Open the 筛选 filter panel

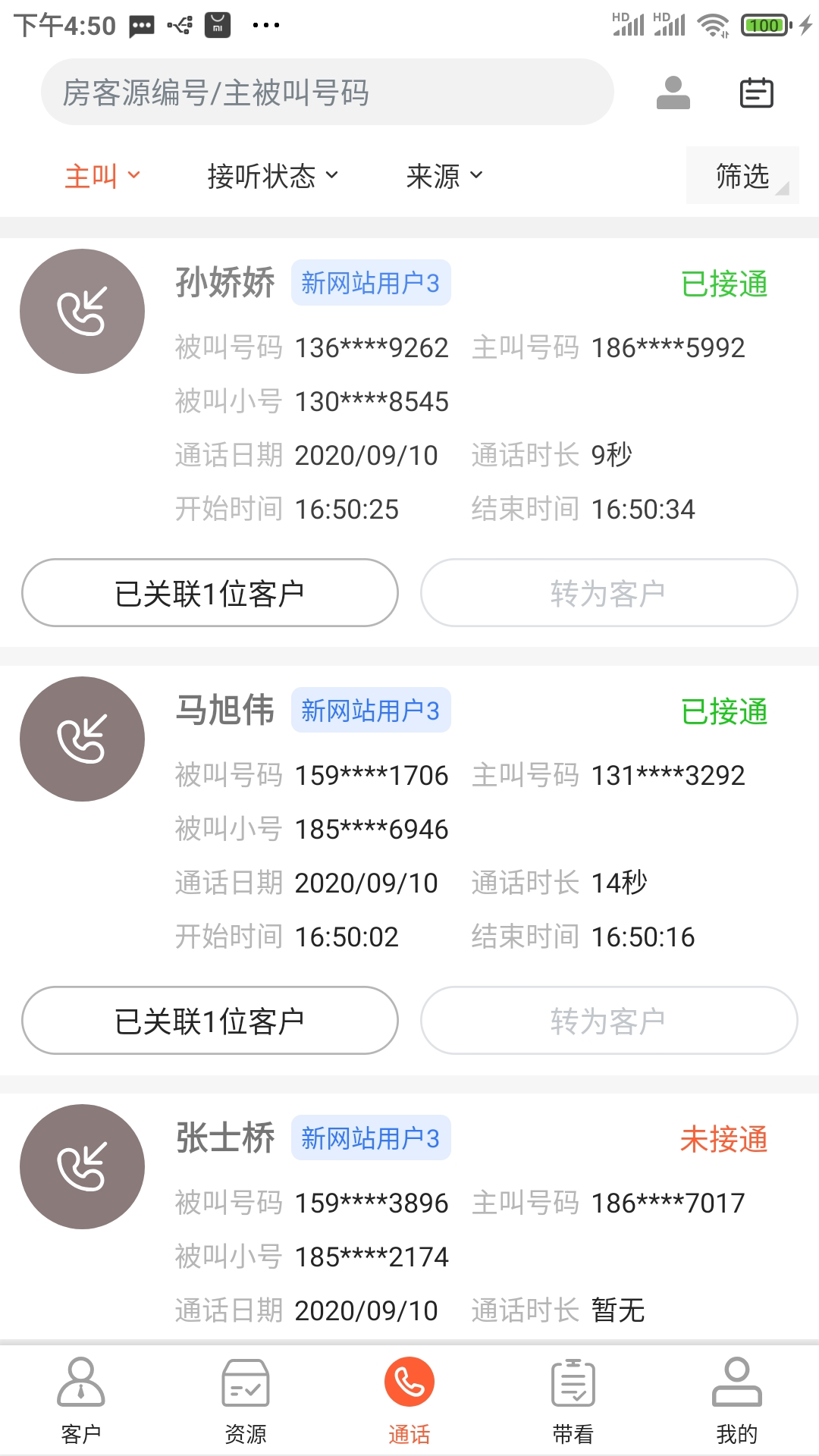[x=742, y=176]
